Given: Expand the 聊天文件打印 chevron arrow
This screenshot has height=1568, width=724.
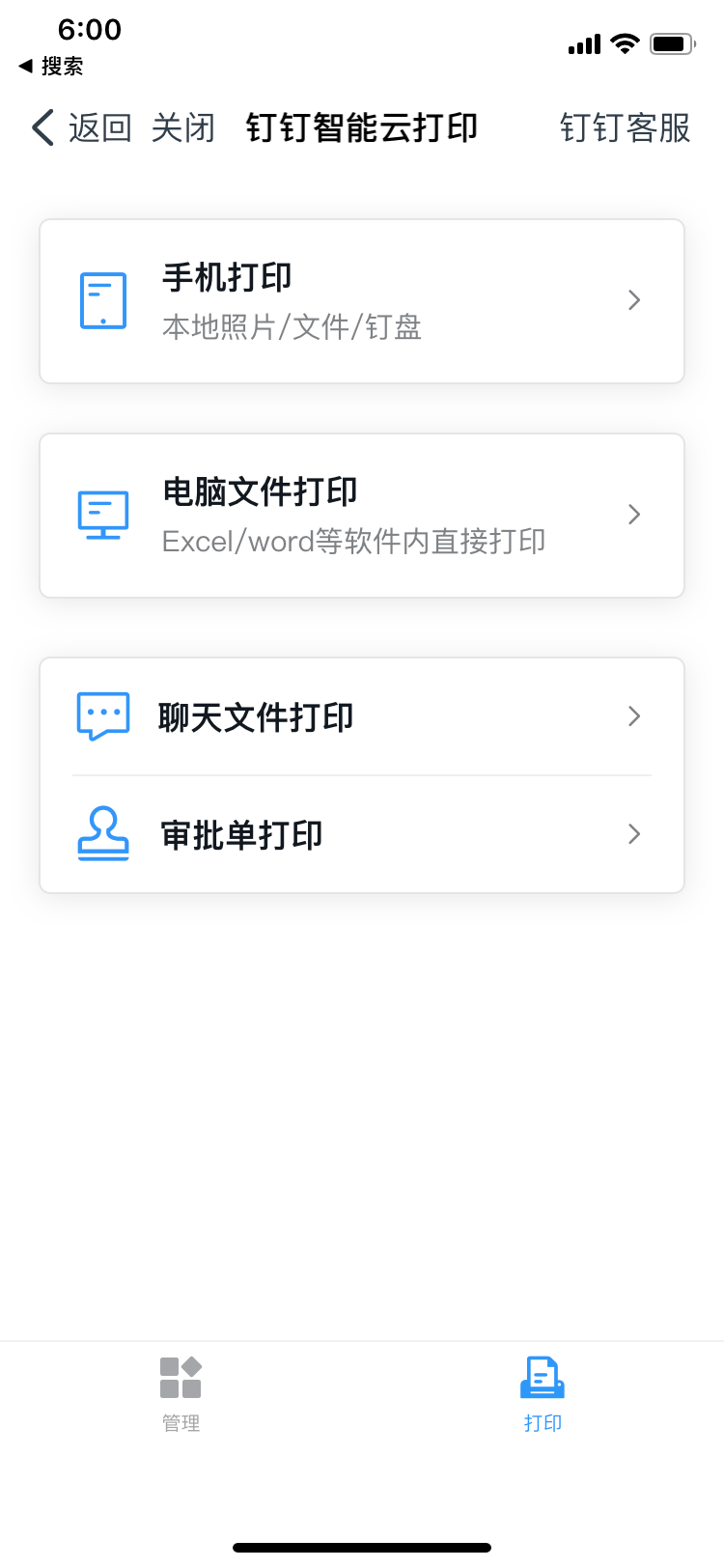Looking at the screenshot, I should coord(633,716).
